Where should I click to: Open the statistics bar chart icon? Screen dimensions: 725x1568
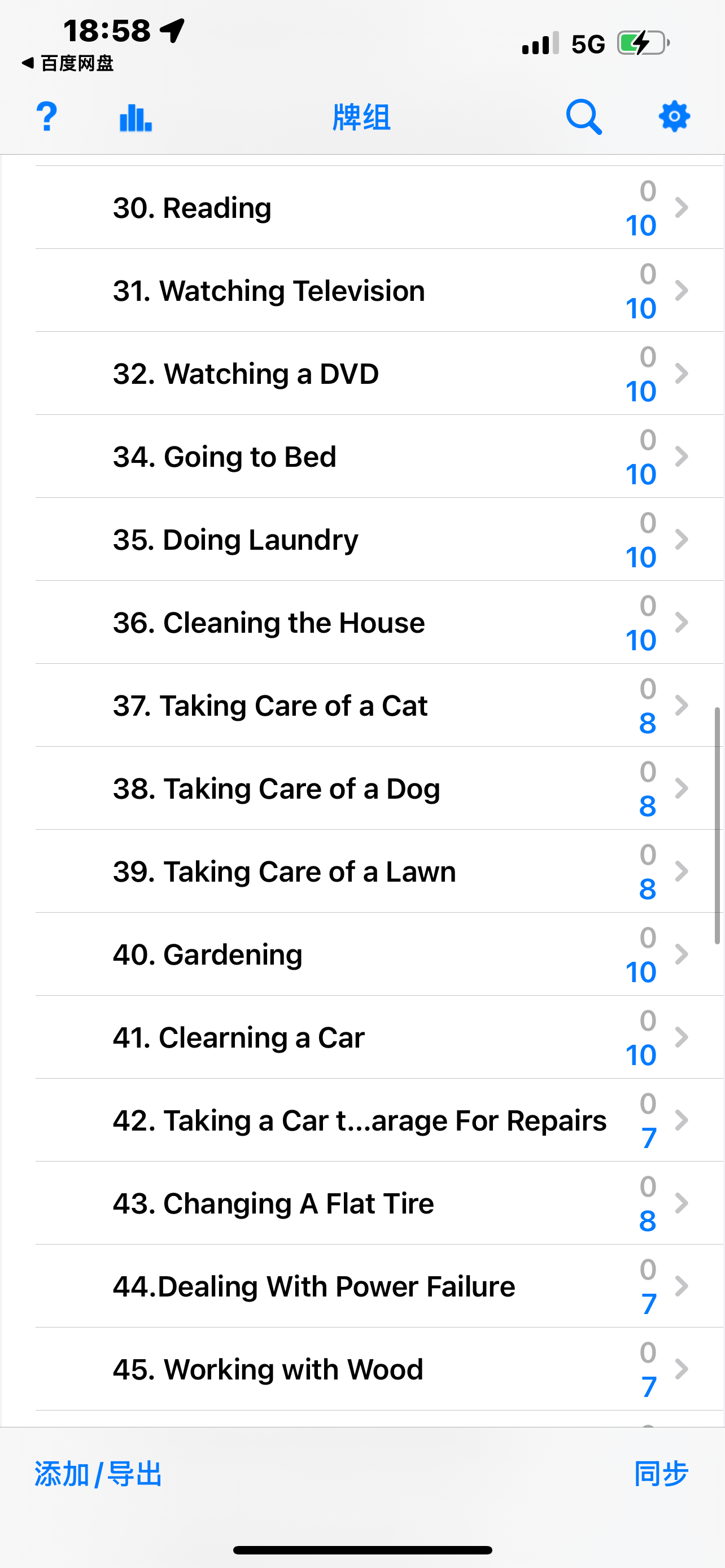(135, 117)
